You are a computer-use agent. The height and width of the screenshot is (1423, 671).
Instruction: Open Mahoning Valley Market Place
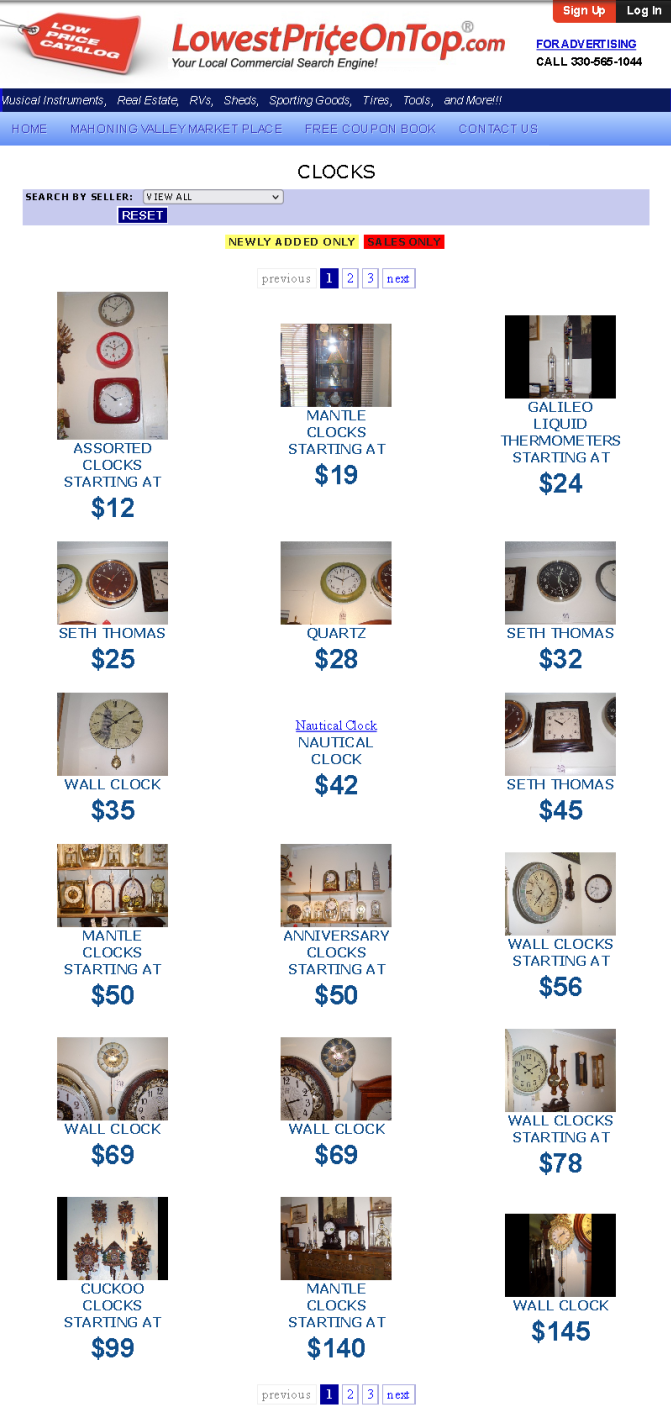tap(176, 129)
